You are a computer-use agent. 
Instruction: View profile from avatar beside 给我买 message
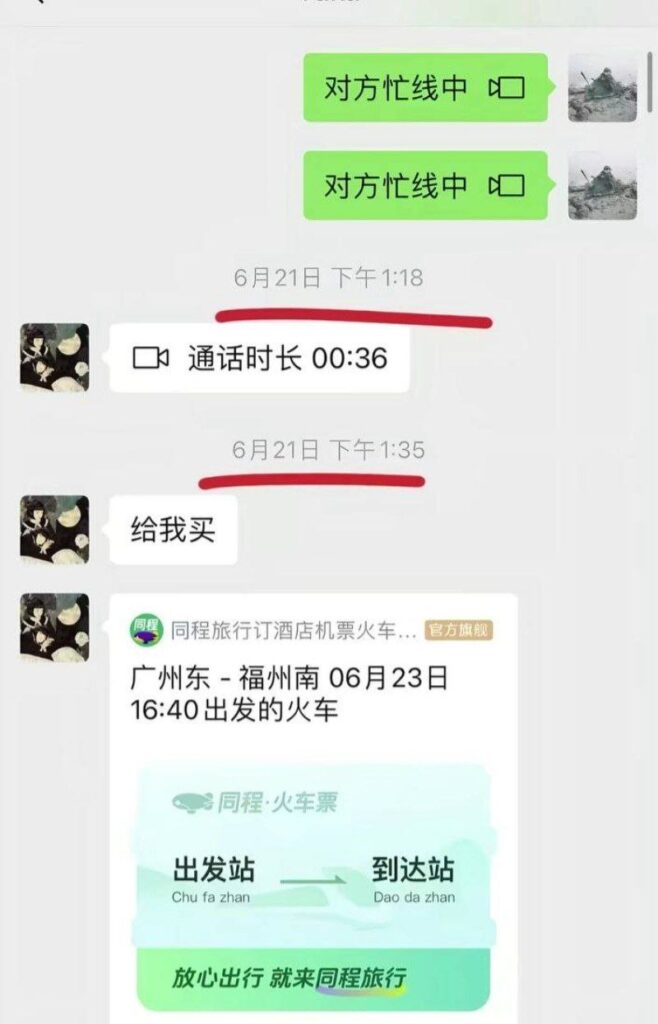point(55,530)
